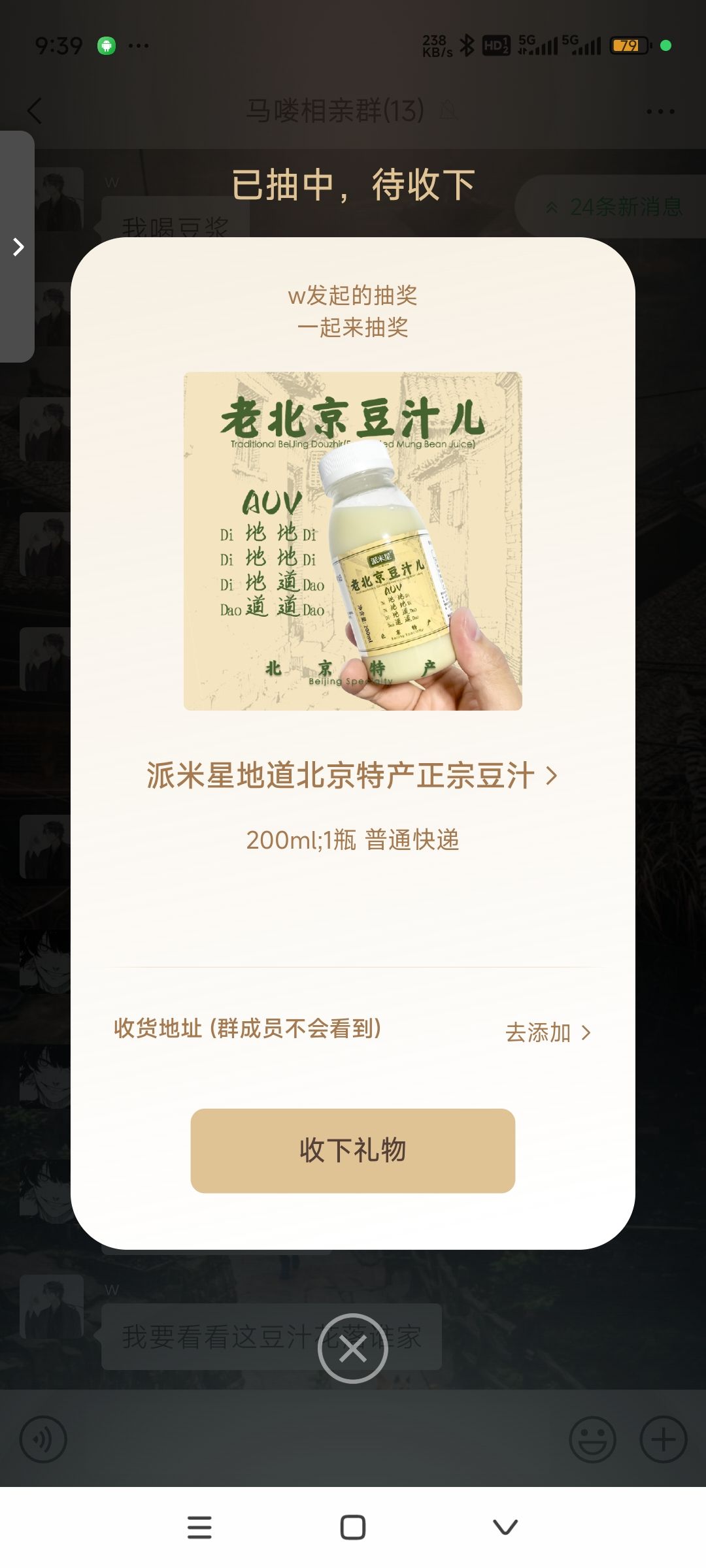This screenshot has height=1568, width=706.
Task: Add a shipping address via 去添加
Action: click(x=548, y=1032)
